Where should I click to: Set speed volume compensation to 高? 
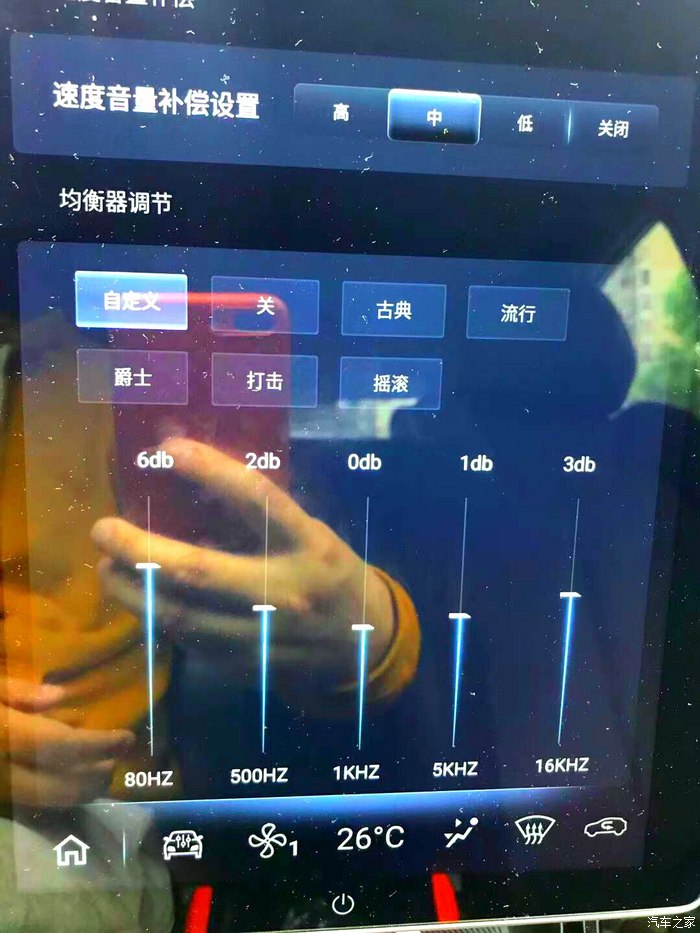[x=341, y=114]
